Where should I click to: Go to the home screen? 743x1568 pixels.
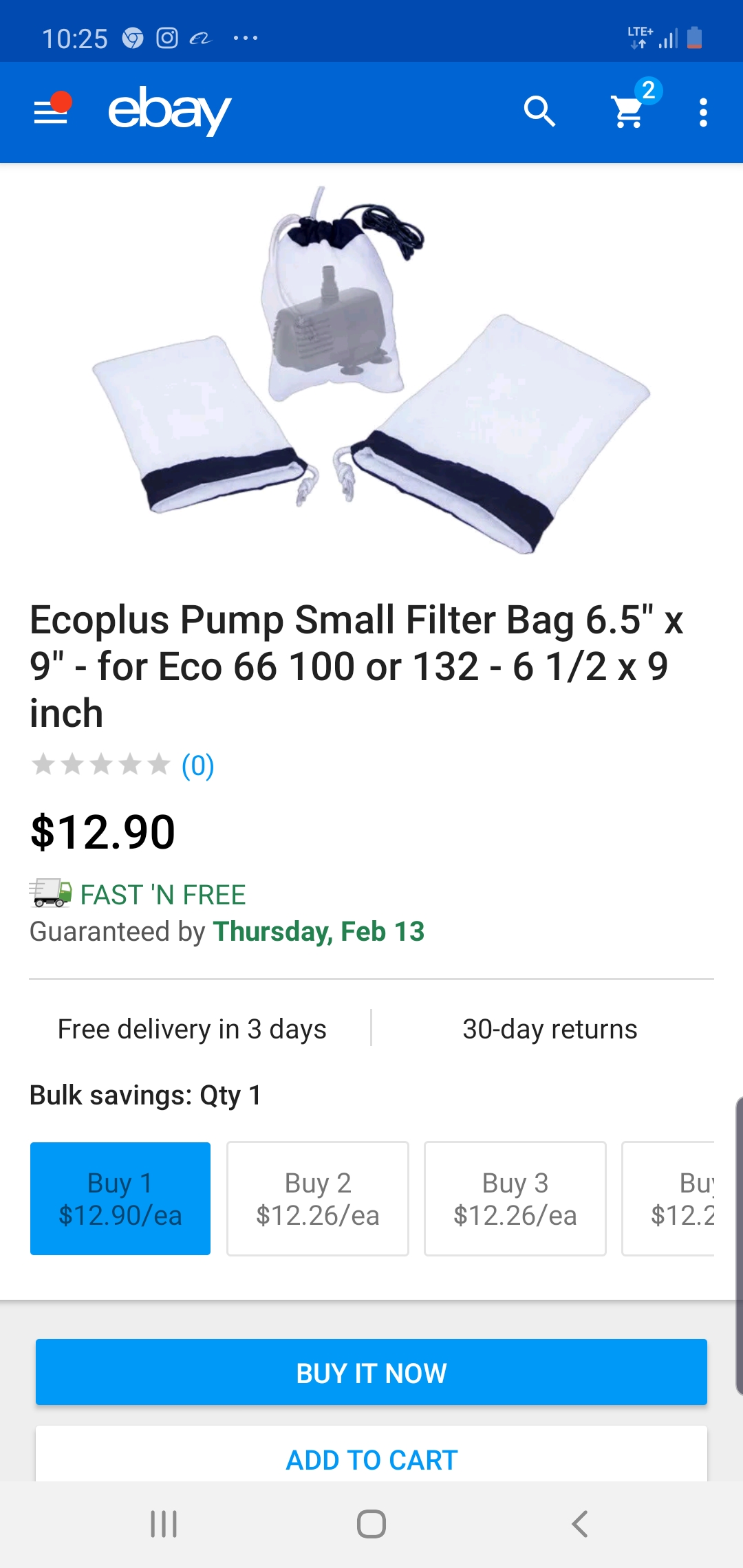[371, 1524]
